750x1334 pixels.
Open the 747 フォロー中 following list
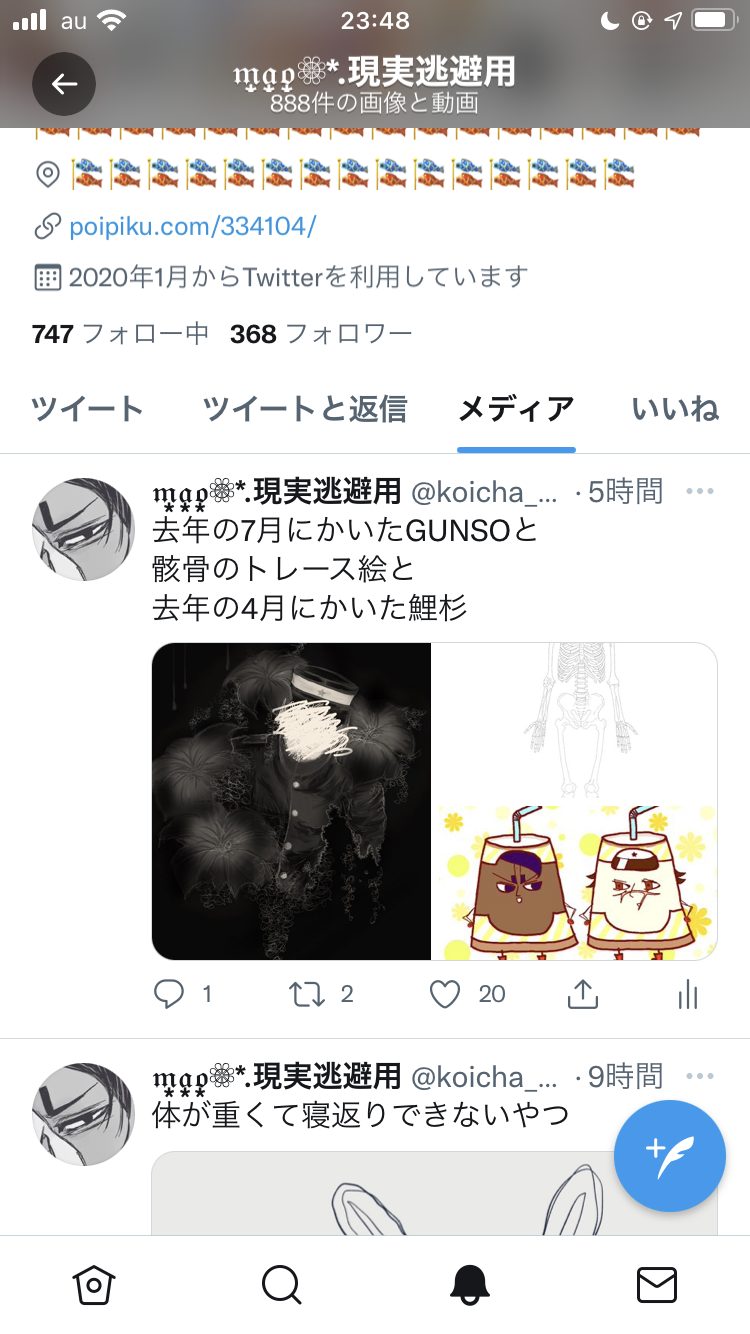[x=120, y=334]
